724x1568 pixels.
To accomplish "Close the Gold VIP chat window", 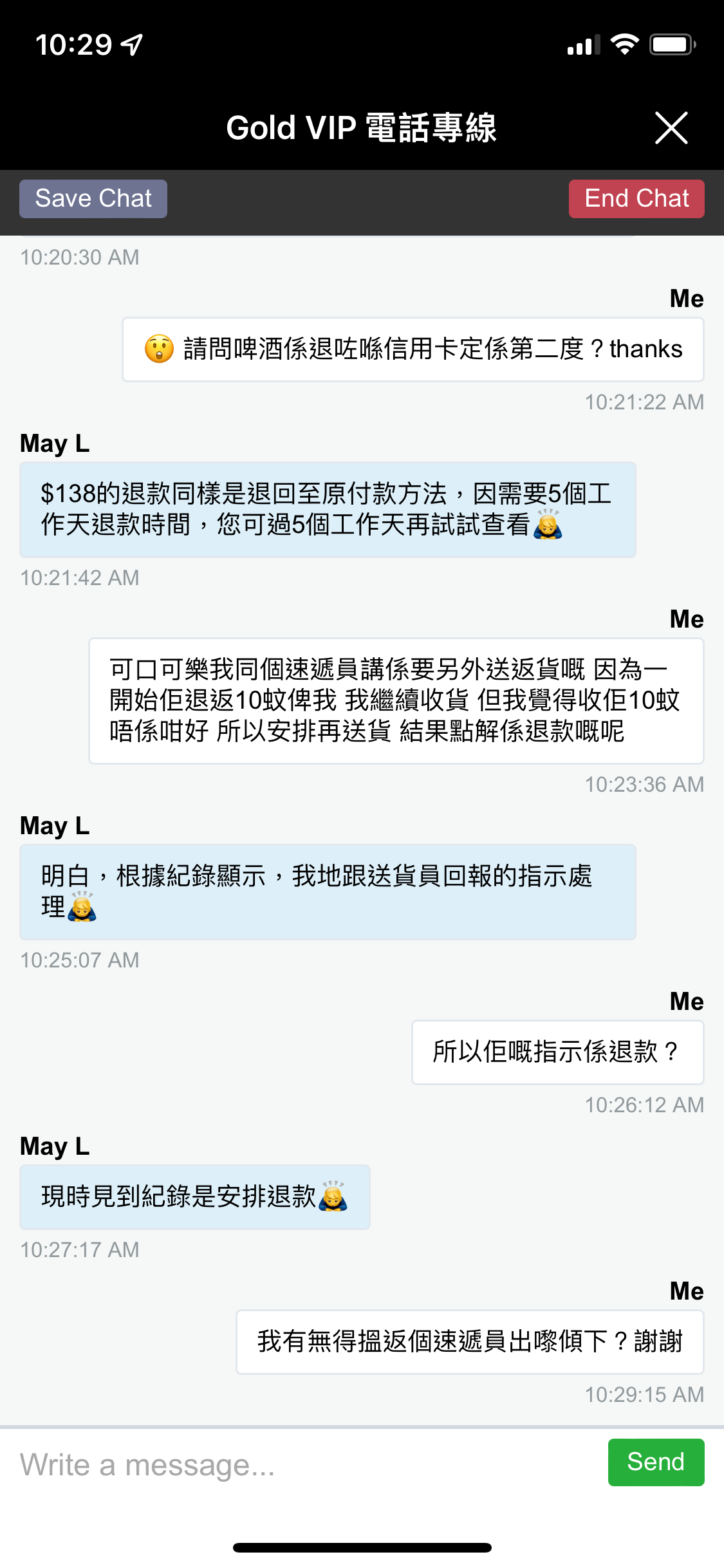I will pyautogui.click(x=671, y=127).
